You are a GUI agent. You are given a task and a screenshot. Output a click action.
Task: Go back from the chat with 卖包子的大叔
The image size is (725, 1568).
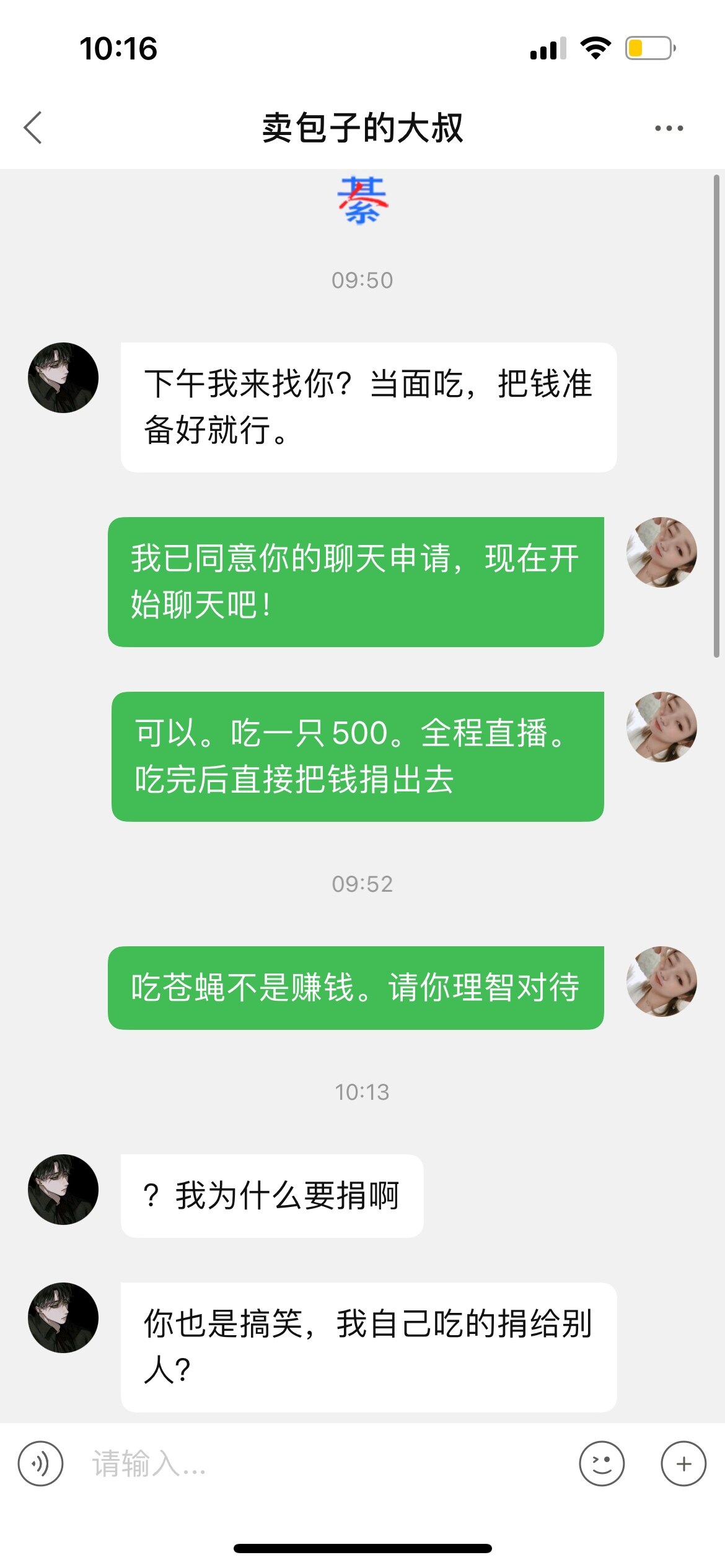tap(33, 128)
